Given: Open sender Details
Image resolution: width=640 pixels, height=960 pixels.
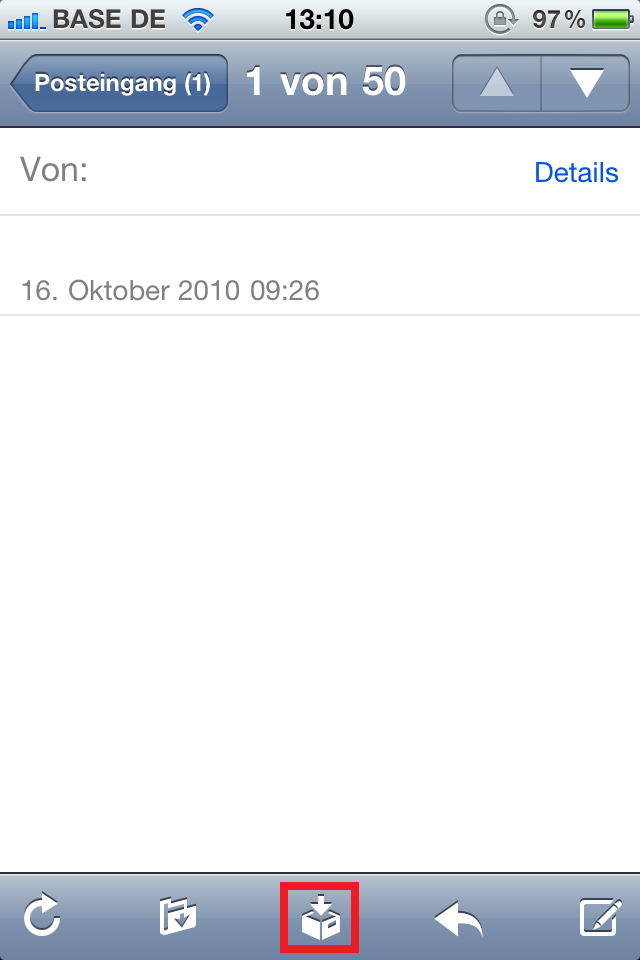Looking at the screenshot, I should (576, 173).
